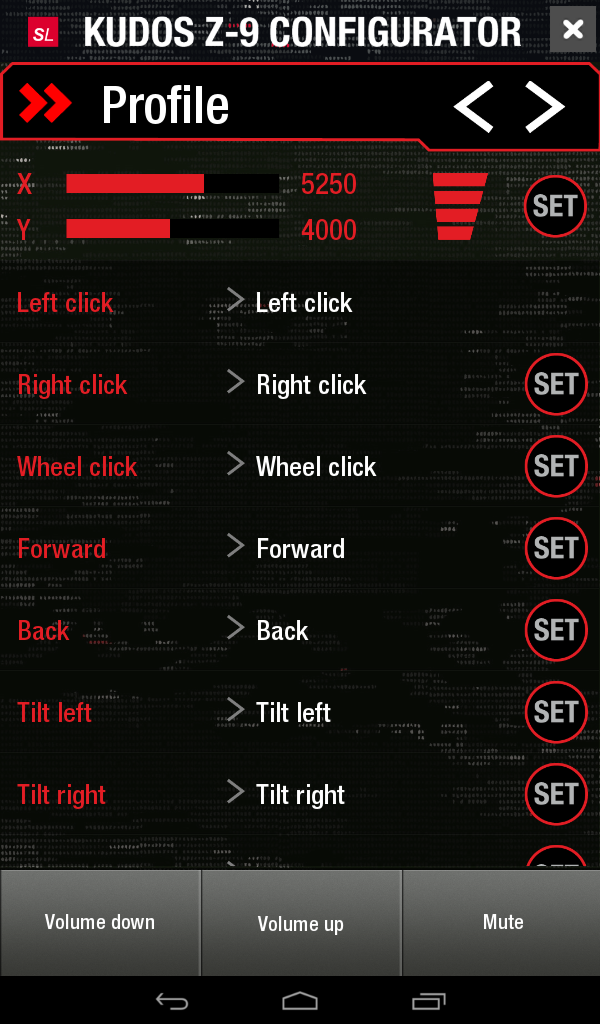
Task: Go to the next profile
Action: tap(546, 107)
